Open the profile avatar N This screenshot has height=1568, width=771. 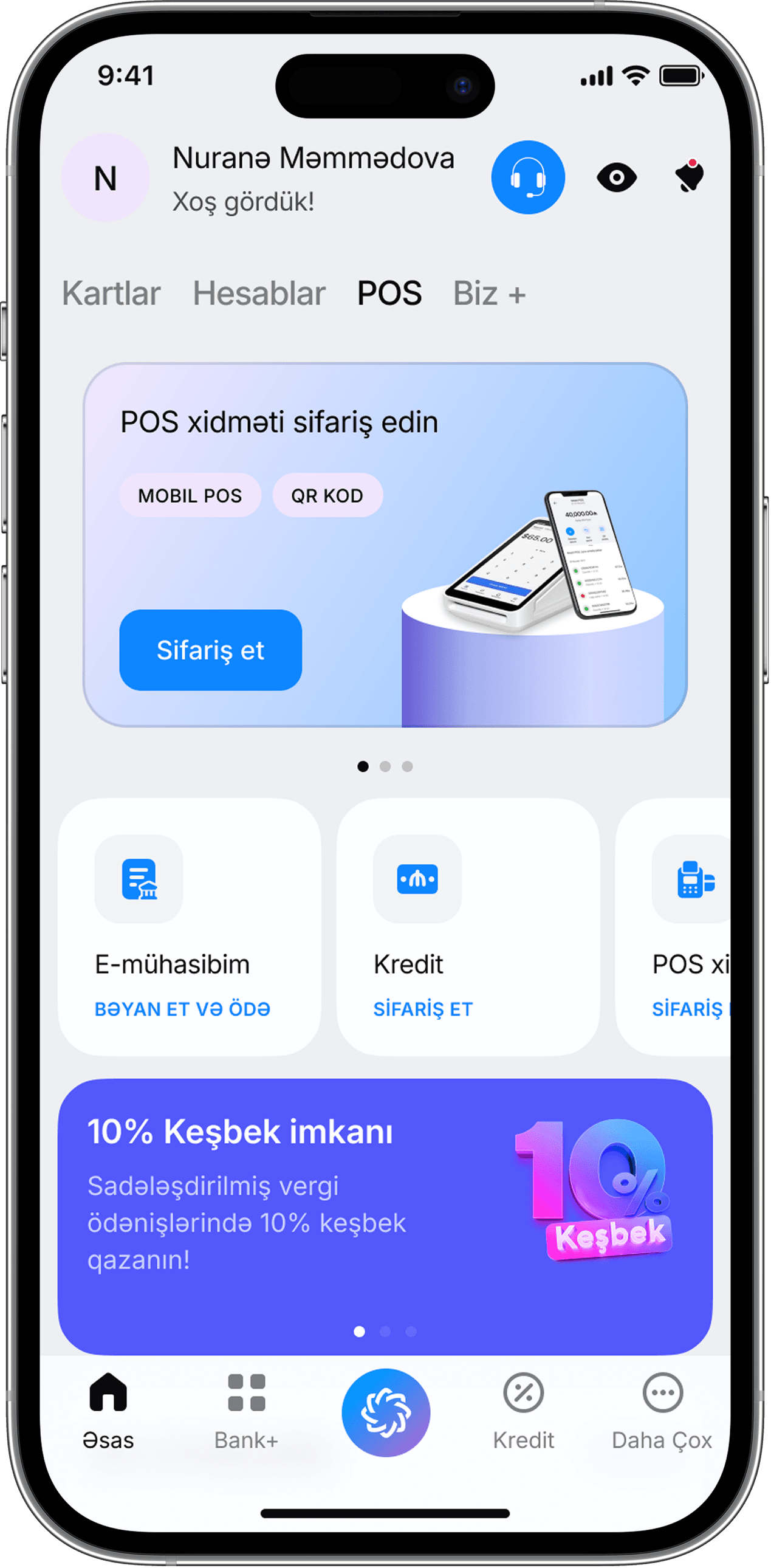coord(105,177)
